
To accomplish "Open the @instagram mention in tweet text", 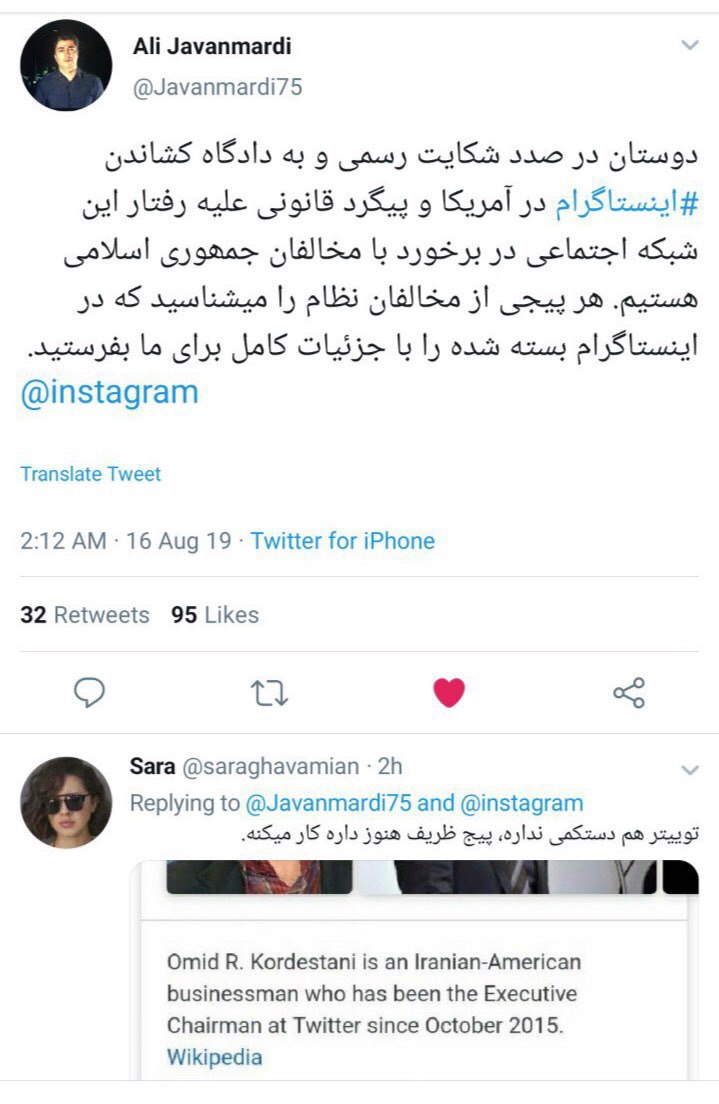I will click(109, 392).
